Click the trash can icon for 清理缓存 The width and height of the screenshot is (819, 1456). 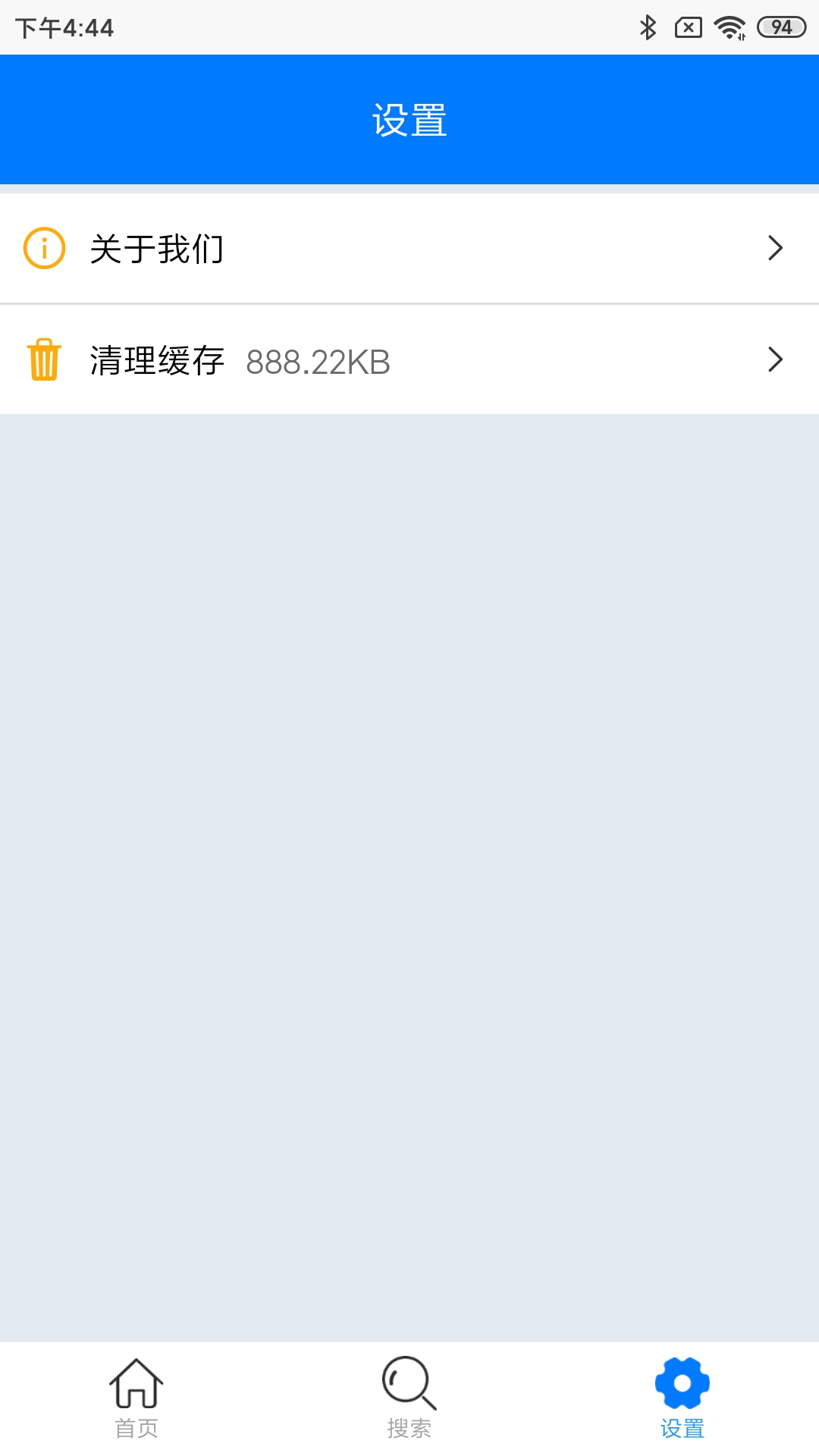click(45, 359)
